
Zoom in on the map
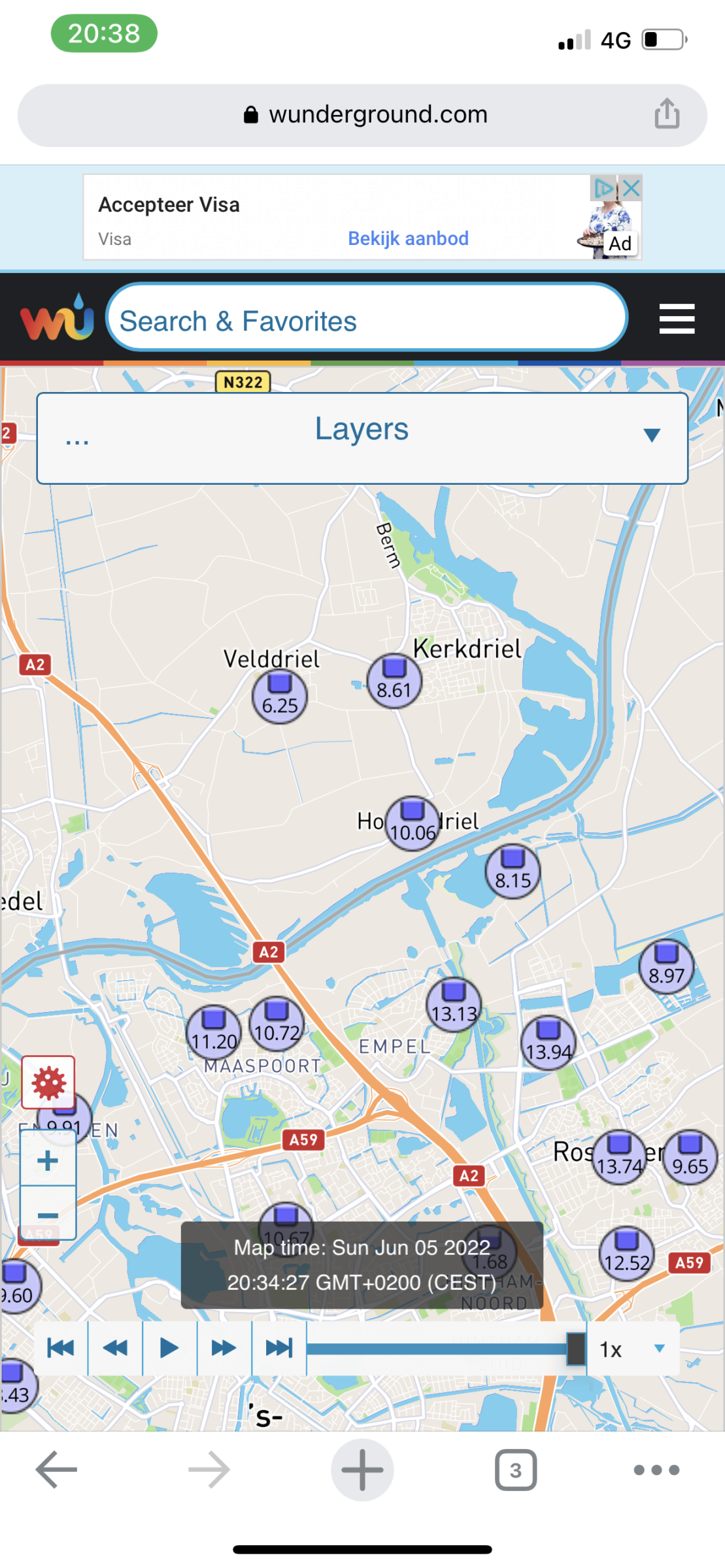point(48,1161)
